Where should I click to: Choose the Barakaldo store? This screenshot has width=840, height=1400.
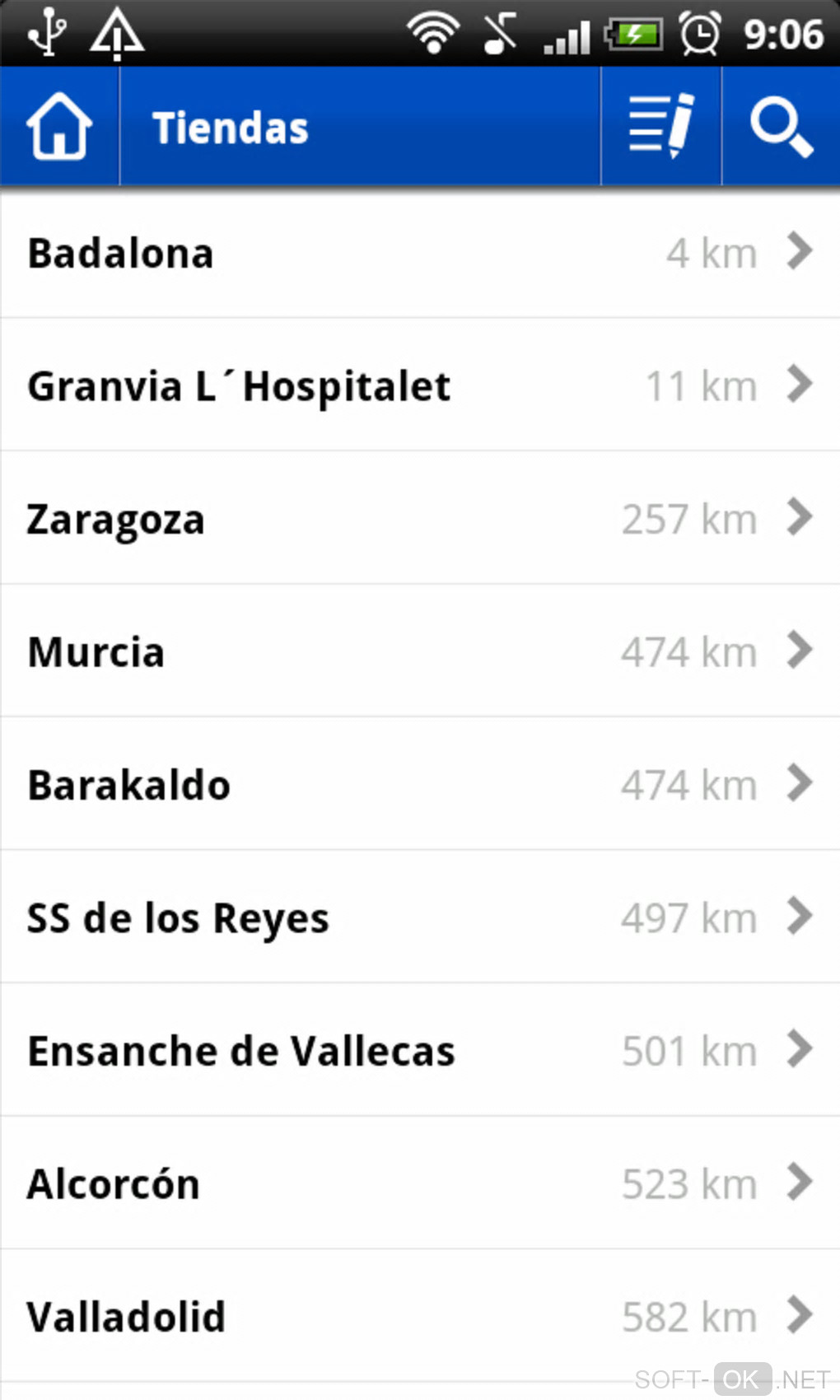[420, 784]
